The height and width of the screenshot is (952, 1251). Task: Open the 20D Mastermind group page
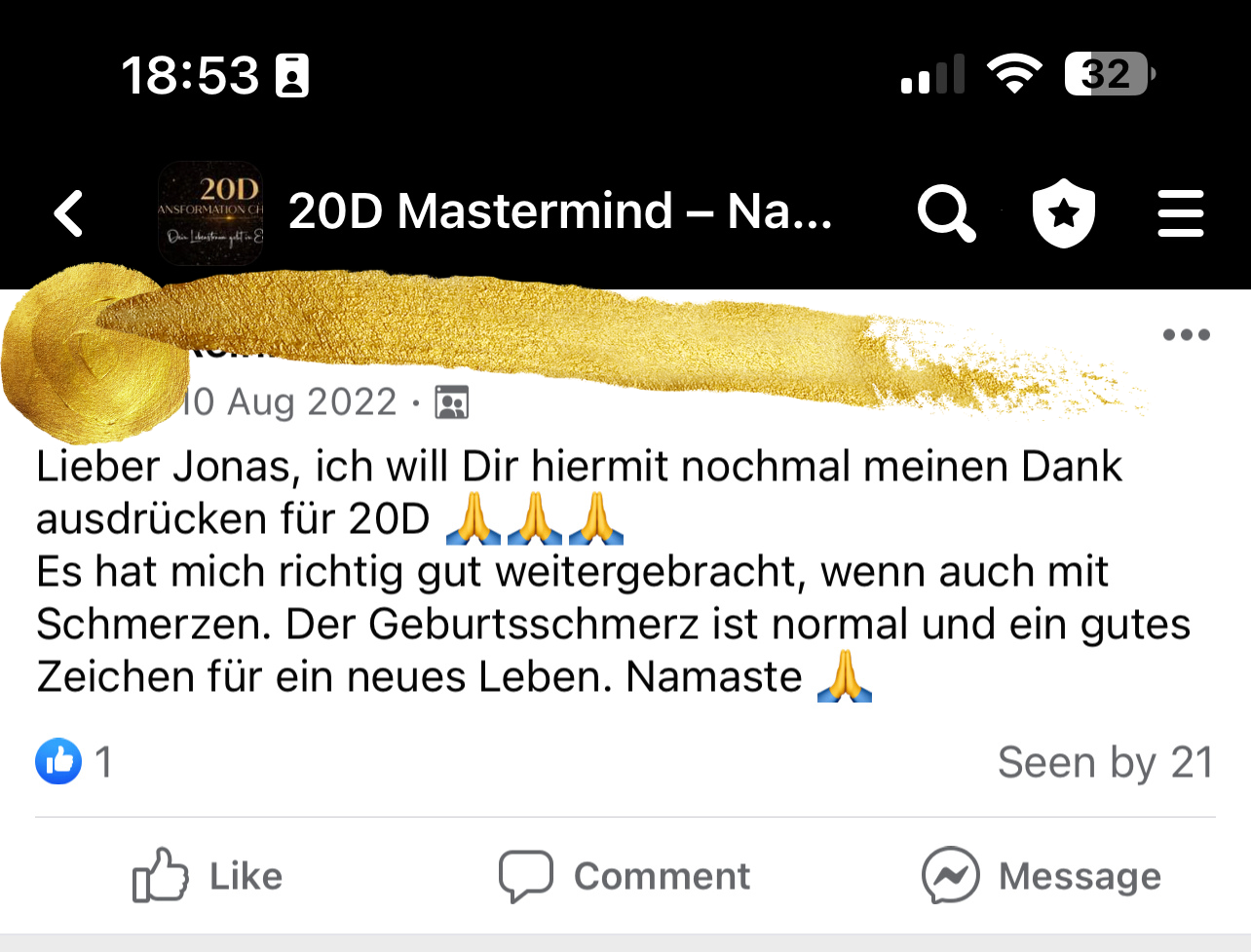[x=559, y=211]
